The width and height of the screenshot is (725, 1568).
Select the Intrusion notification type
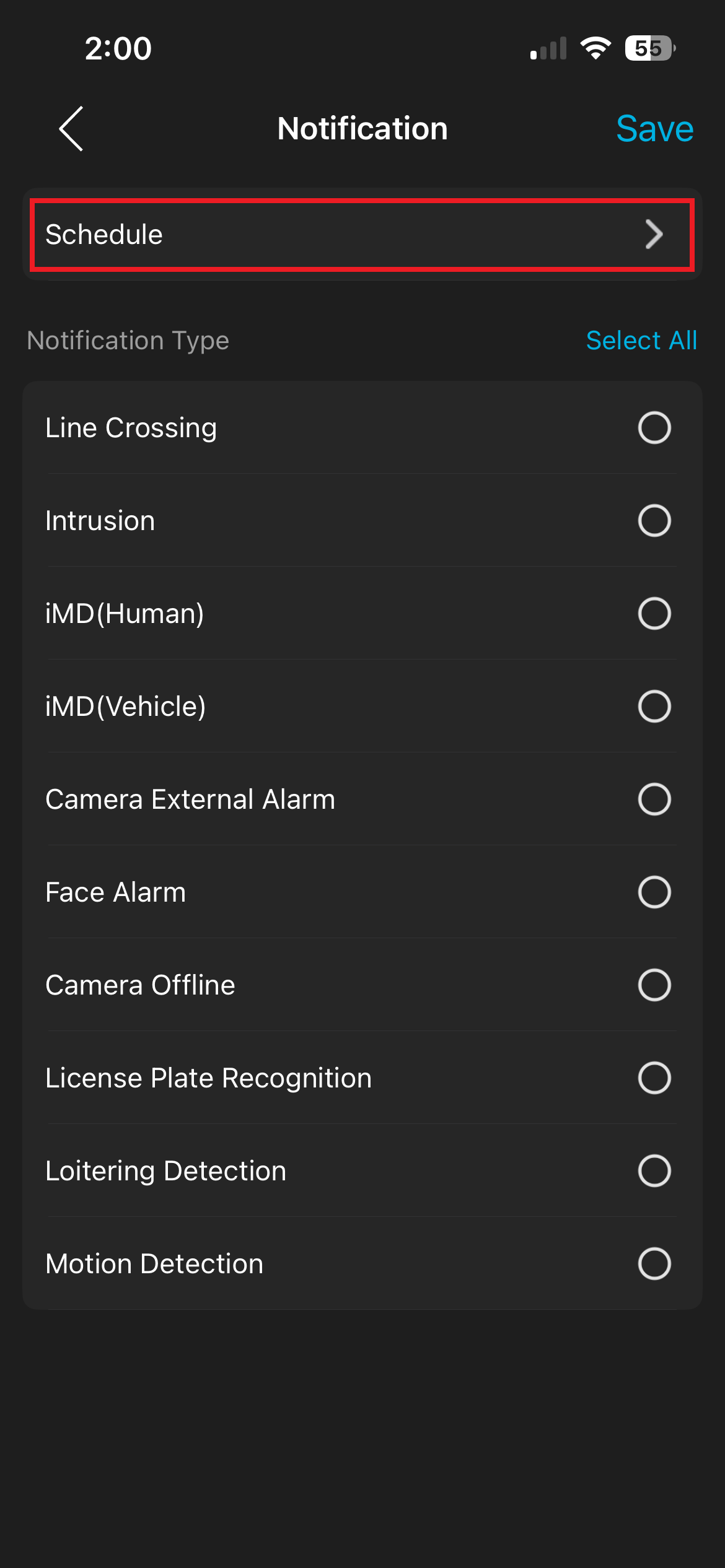[x=654, y=521]
